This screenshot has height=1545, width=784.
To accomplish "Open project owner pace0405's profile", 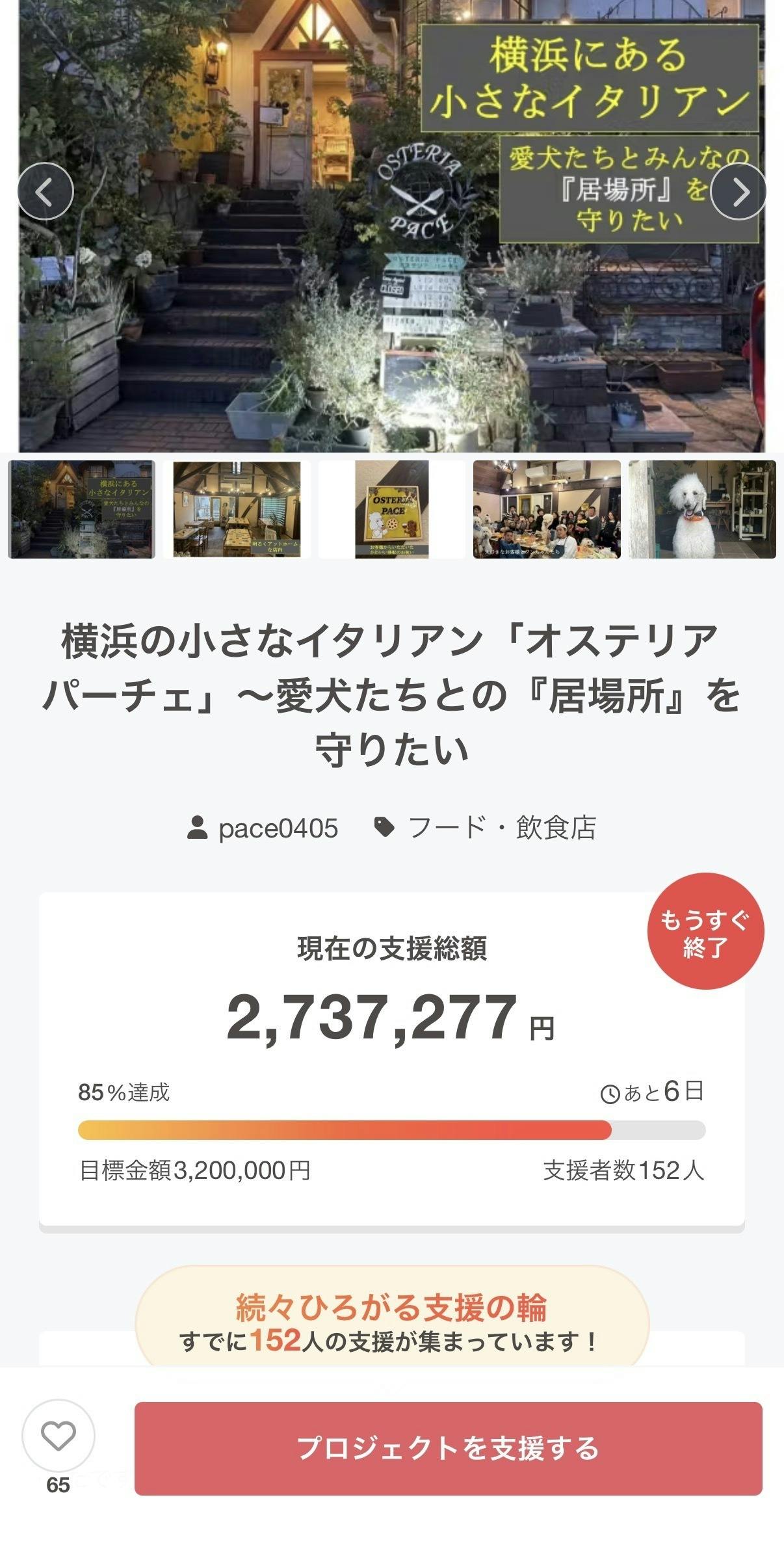I will pos(263,828).
